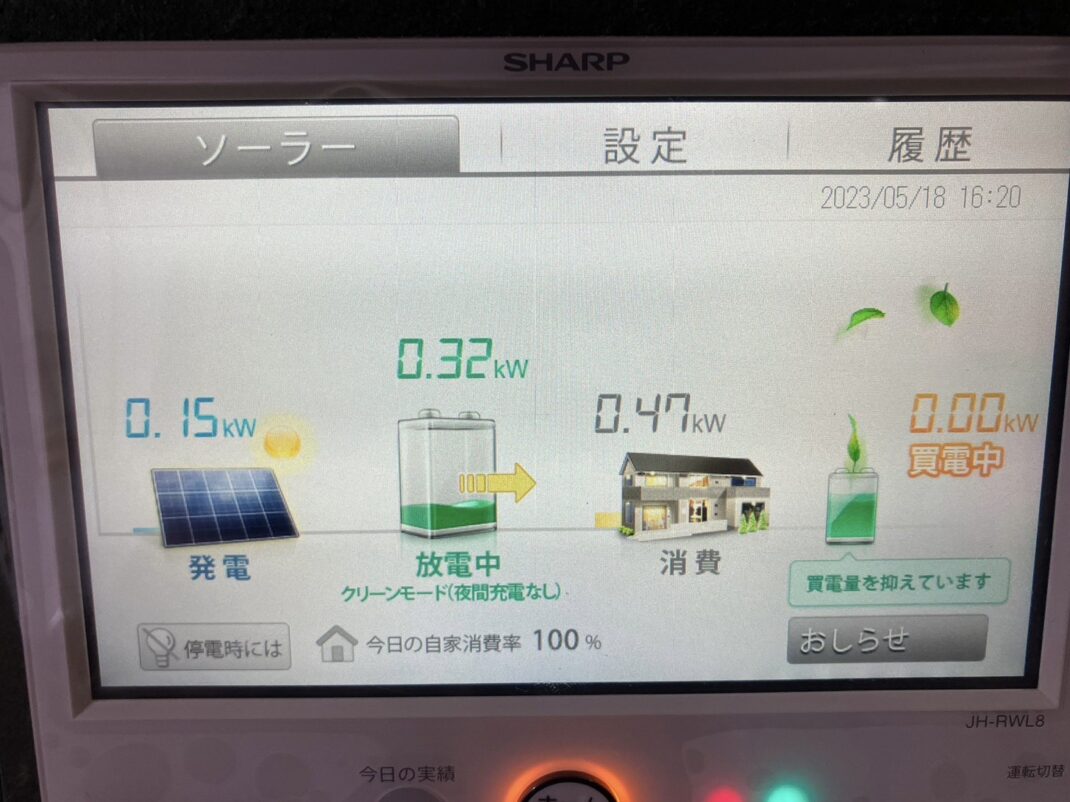Switch to the 設定 tab
Viewport: 1070px width, 802px height.
(645, 147)
